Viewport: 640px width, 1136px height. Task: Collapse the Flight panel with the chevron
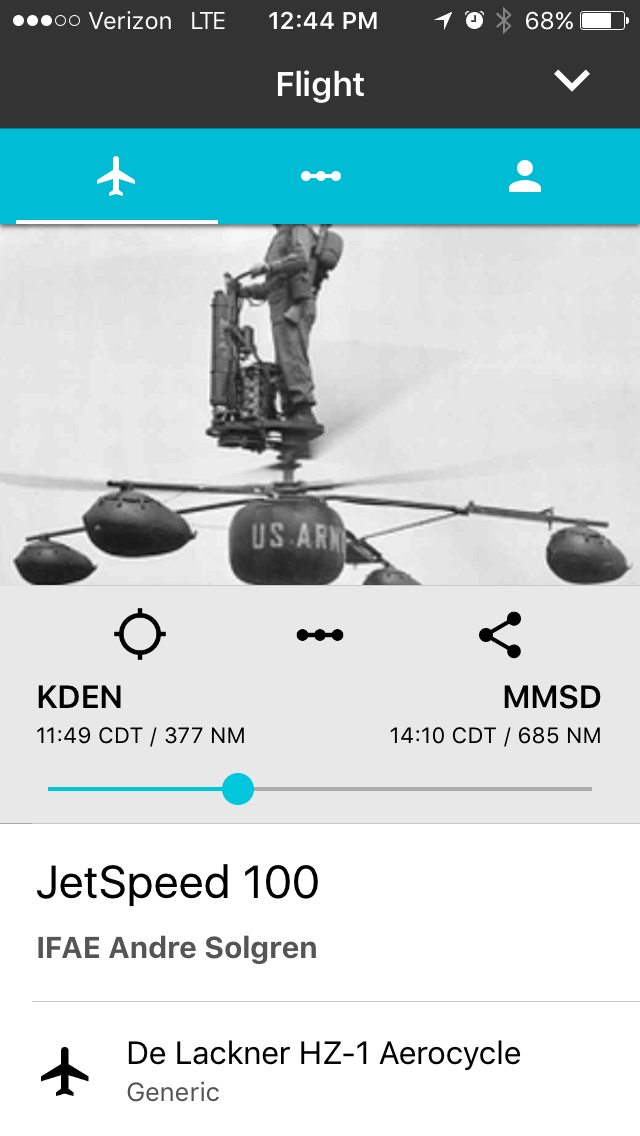(572, 82)
